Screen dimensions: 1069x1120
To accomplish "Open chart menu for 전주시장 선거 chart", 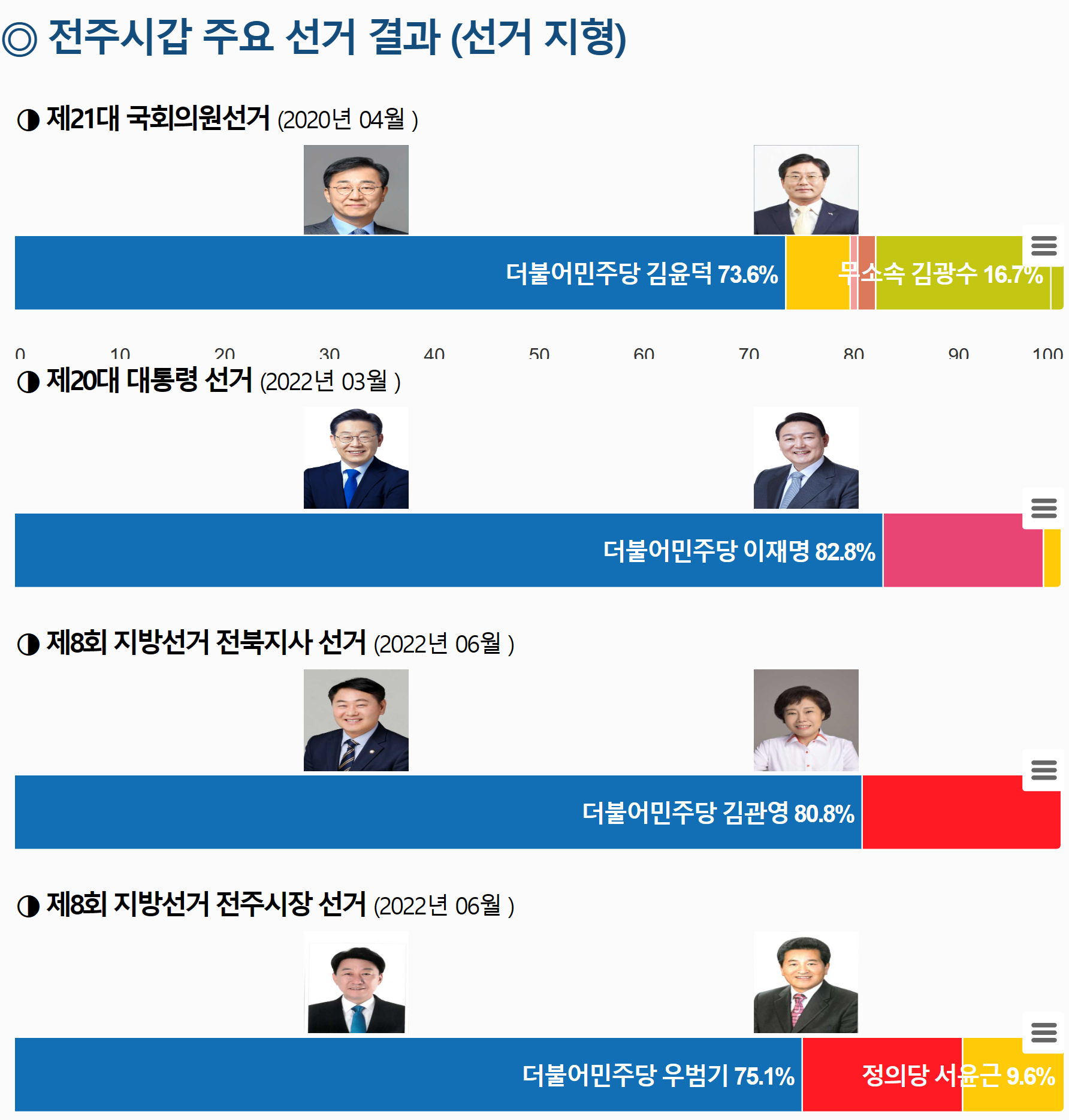I will 1043,1033.
